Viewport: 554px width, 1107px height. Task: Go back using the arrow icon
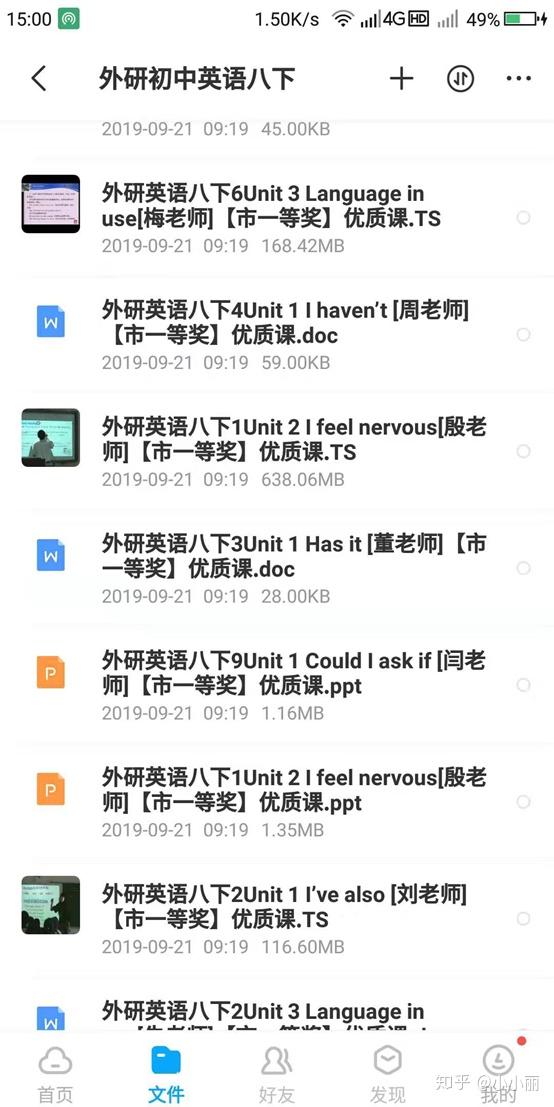pos(39,78)
